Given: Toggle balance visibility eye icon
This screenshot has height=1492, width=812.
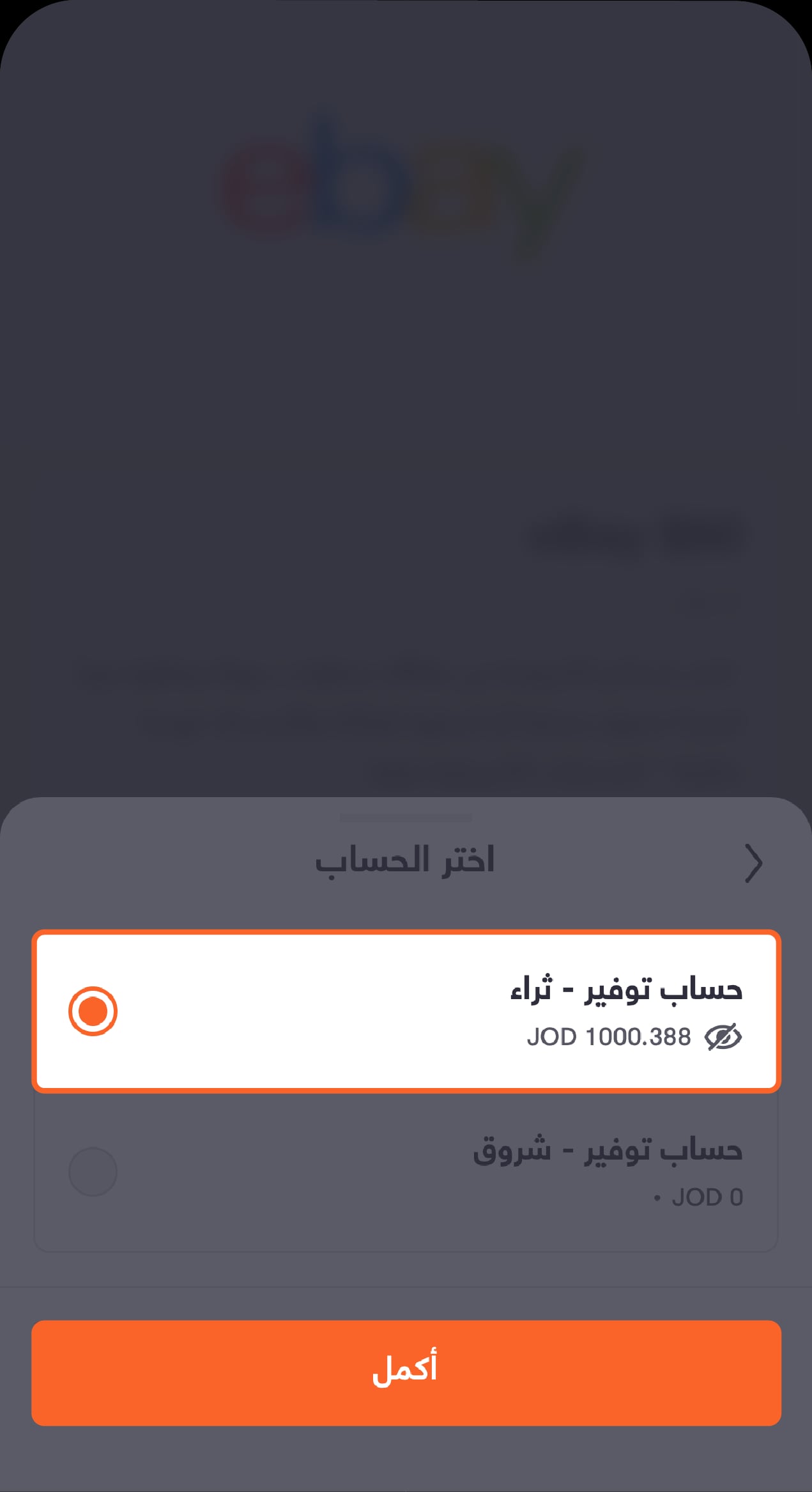Looking at the screenshot, I should click(x=723, y=1037).
